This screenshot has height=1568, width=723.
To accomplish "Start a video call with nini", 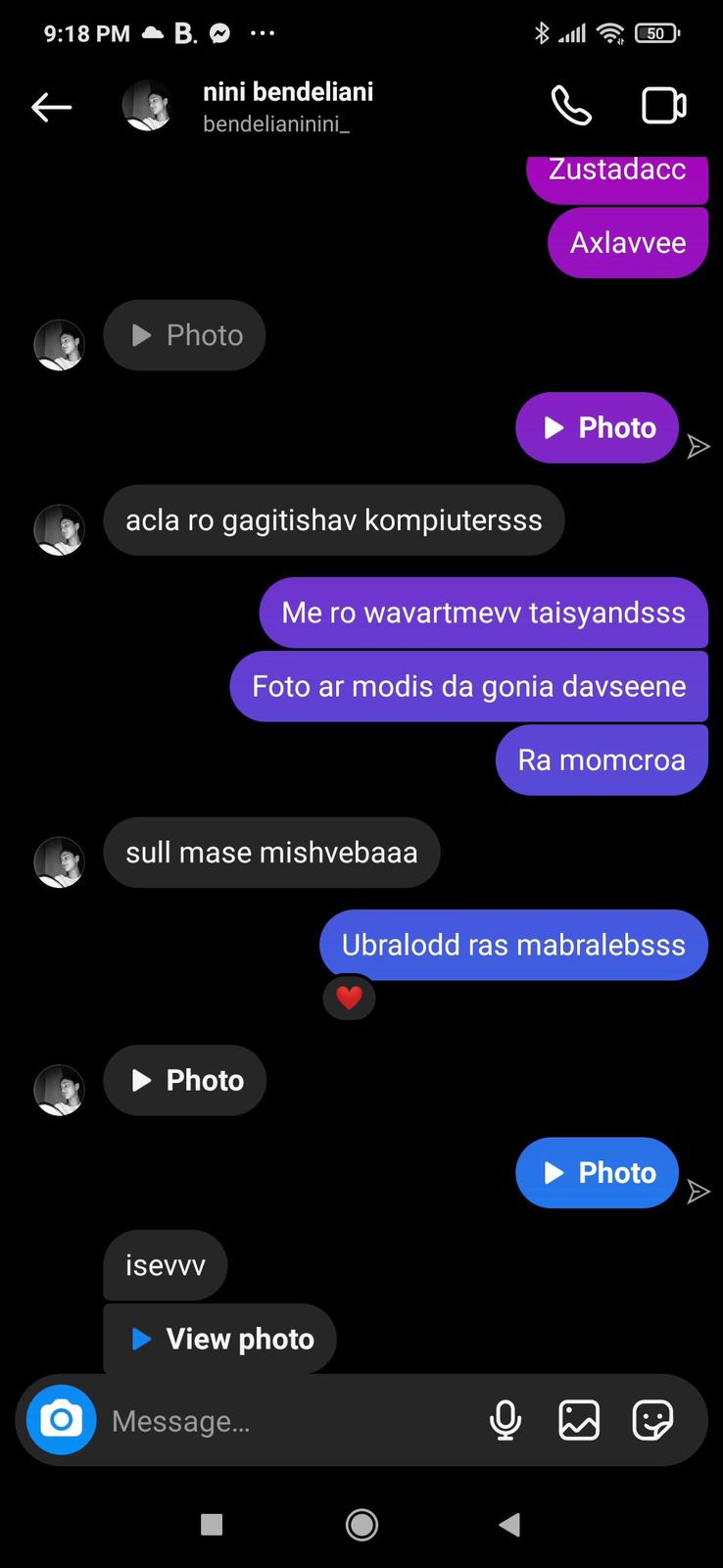I will click(663, 106).
